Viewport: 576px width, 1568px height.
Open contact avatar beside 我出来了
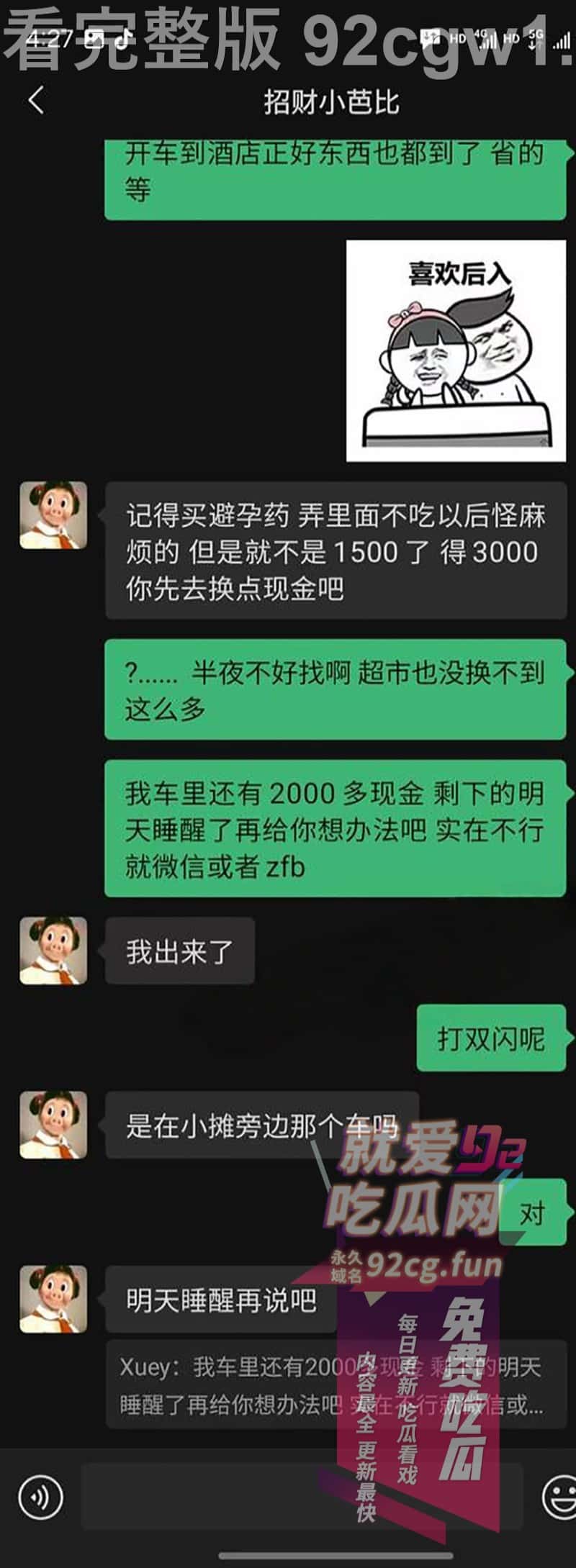pyautogui.click(x=53, y=951)
